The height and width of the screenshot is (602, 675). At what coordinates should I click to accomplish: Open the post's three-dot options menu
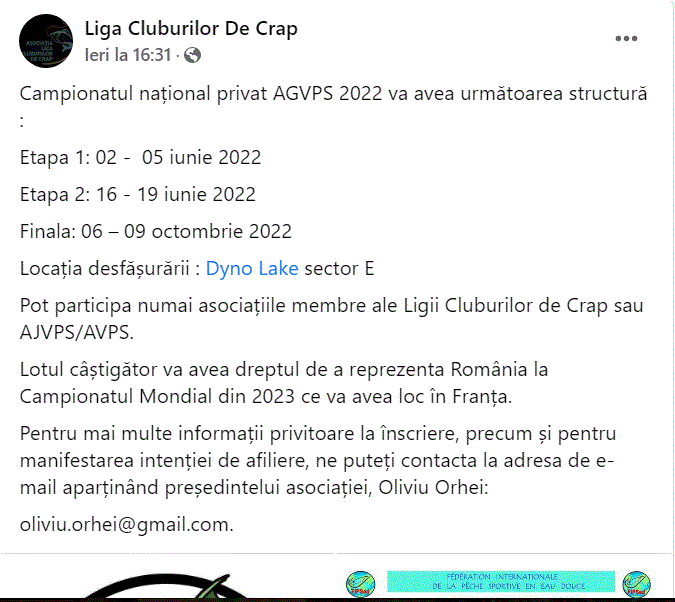[626, 38]
